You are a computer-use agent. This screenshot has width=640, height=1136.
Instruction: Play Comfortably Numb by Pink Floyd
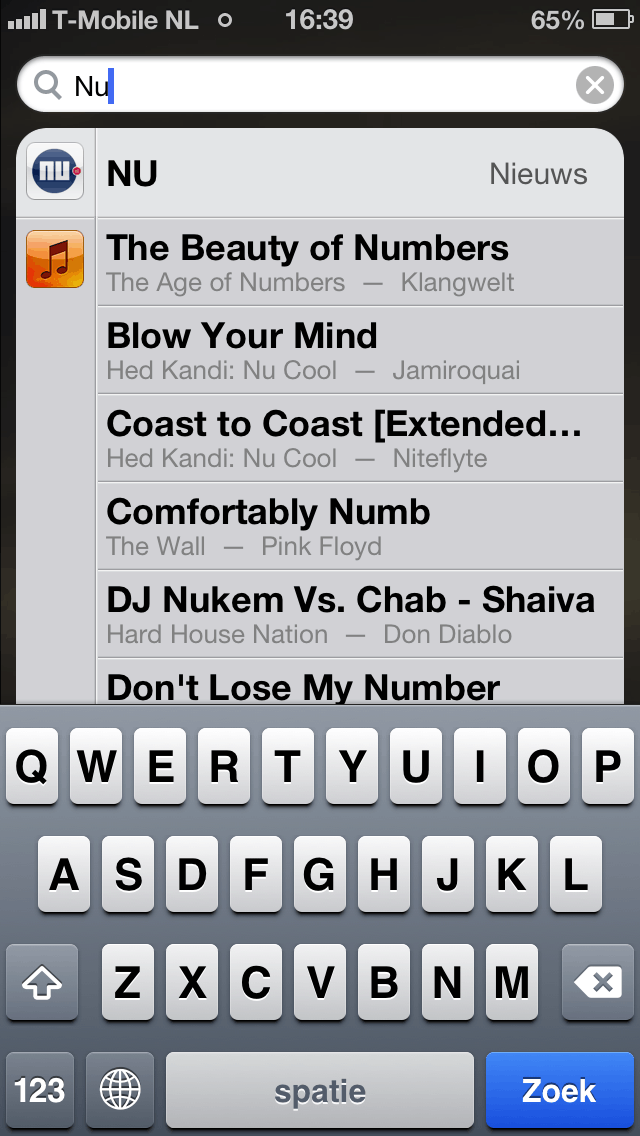point(360,526)
